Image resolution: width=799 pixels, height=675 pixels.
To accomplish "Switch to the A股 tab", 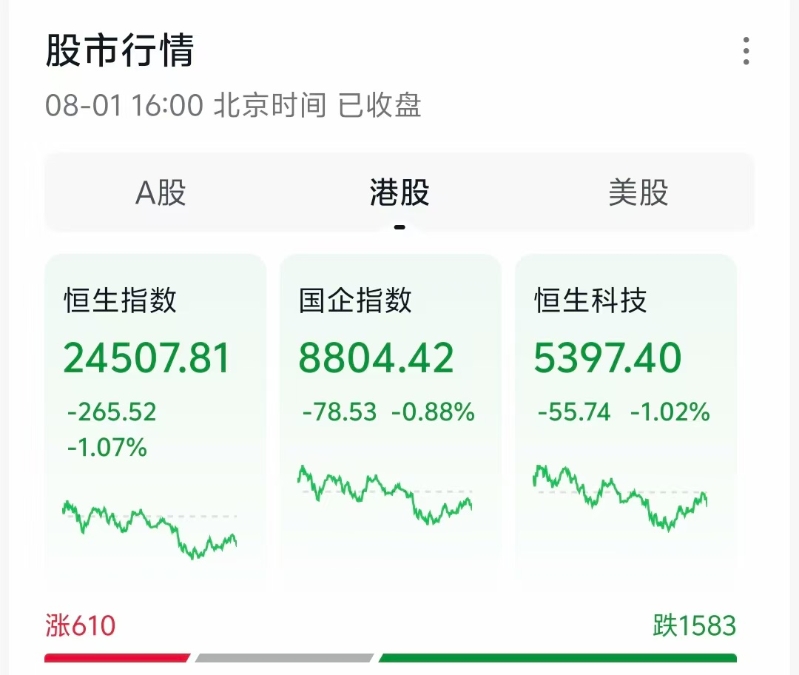I will pyautogui.click(x=161, y=192).
